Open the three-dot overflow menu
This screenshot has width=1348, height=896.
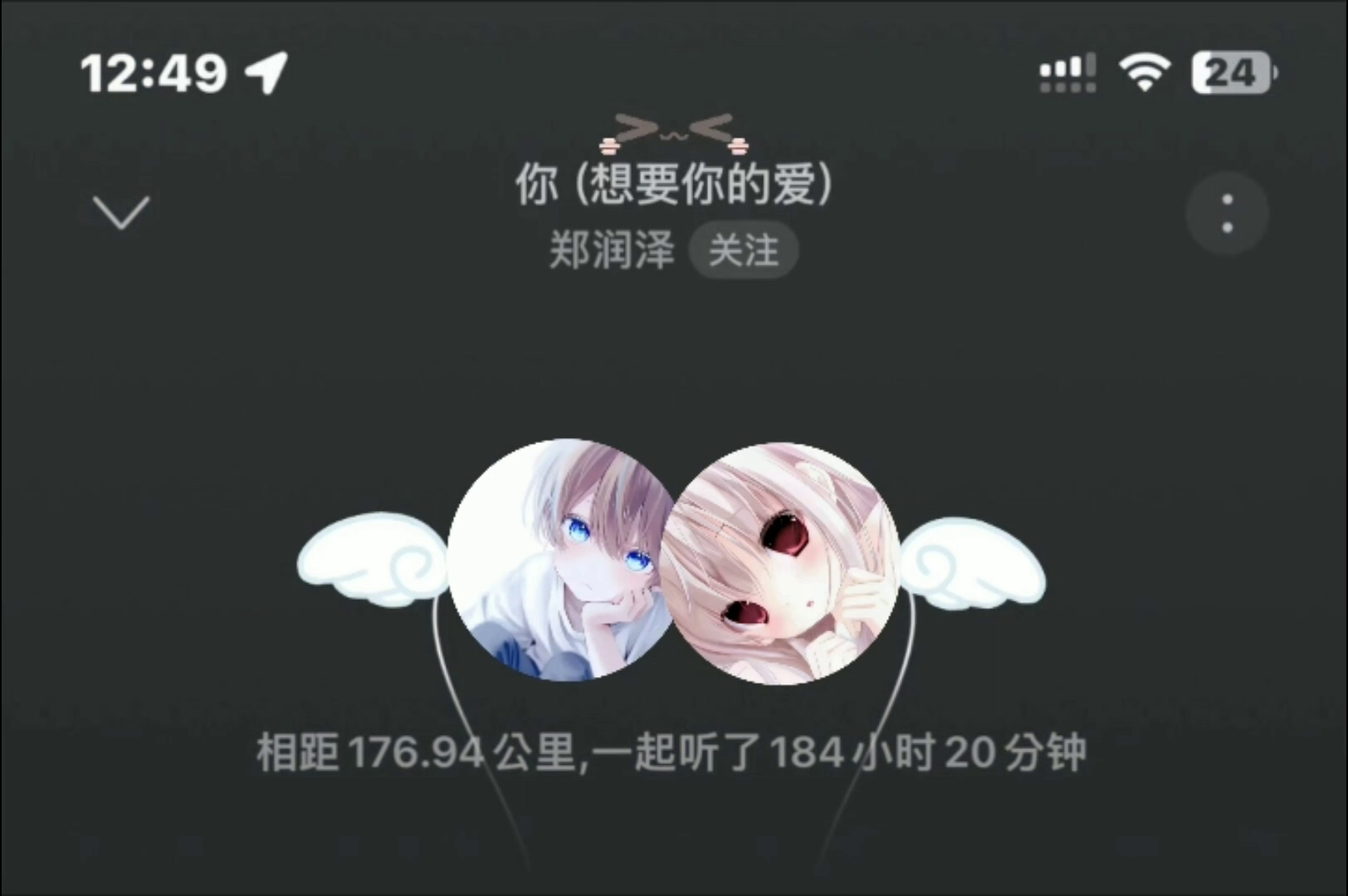point(1227,214)
